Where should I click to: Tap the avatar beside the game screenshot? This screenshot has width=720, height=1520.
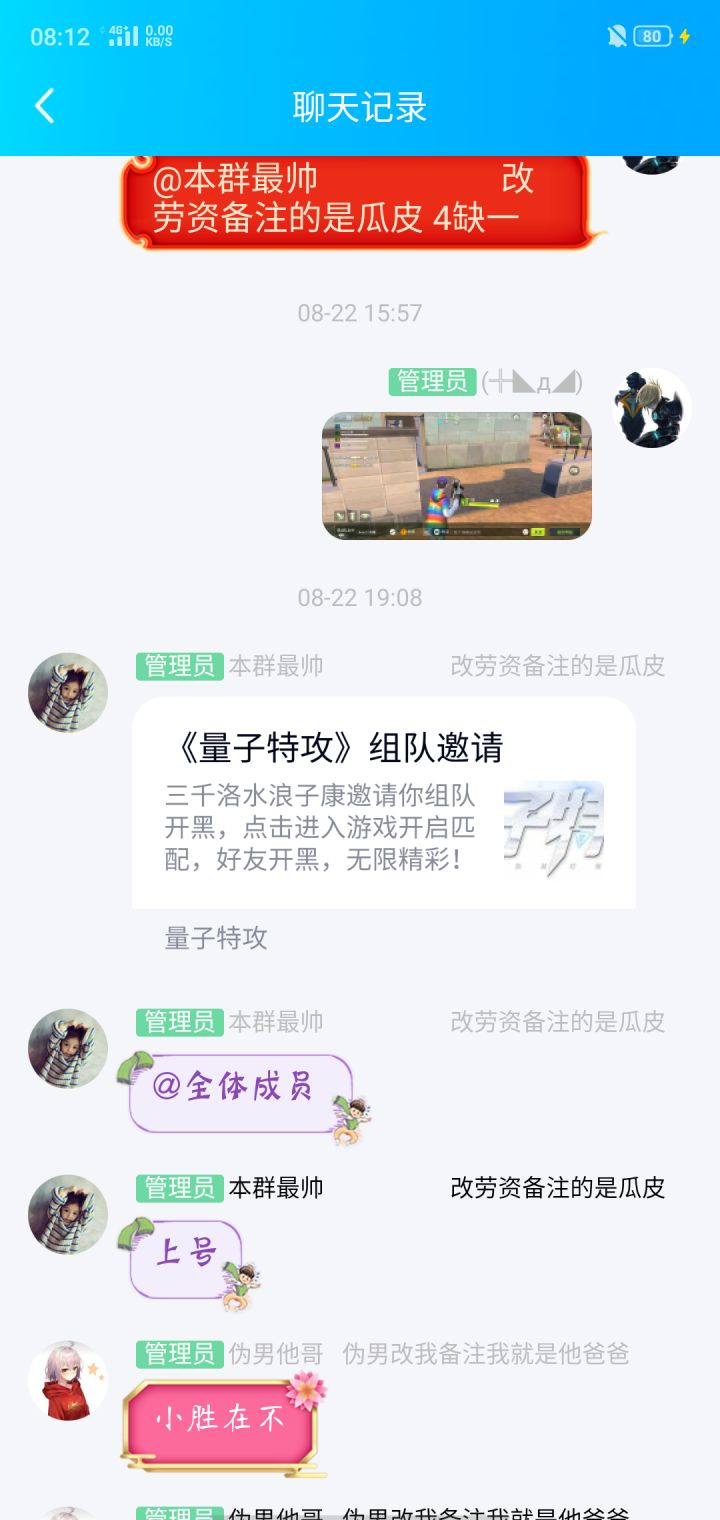click(x=652, y=408)
